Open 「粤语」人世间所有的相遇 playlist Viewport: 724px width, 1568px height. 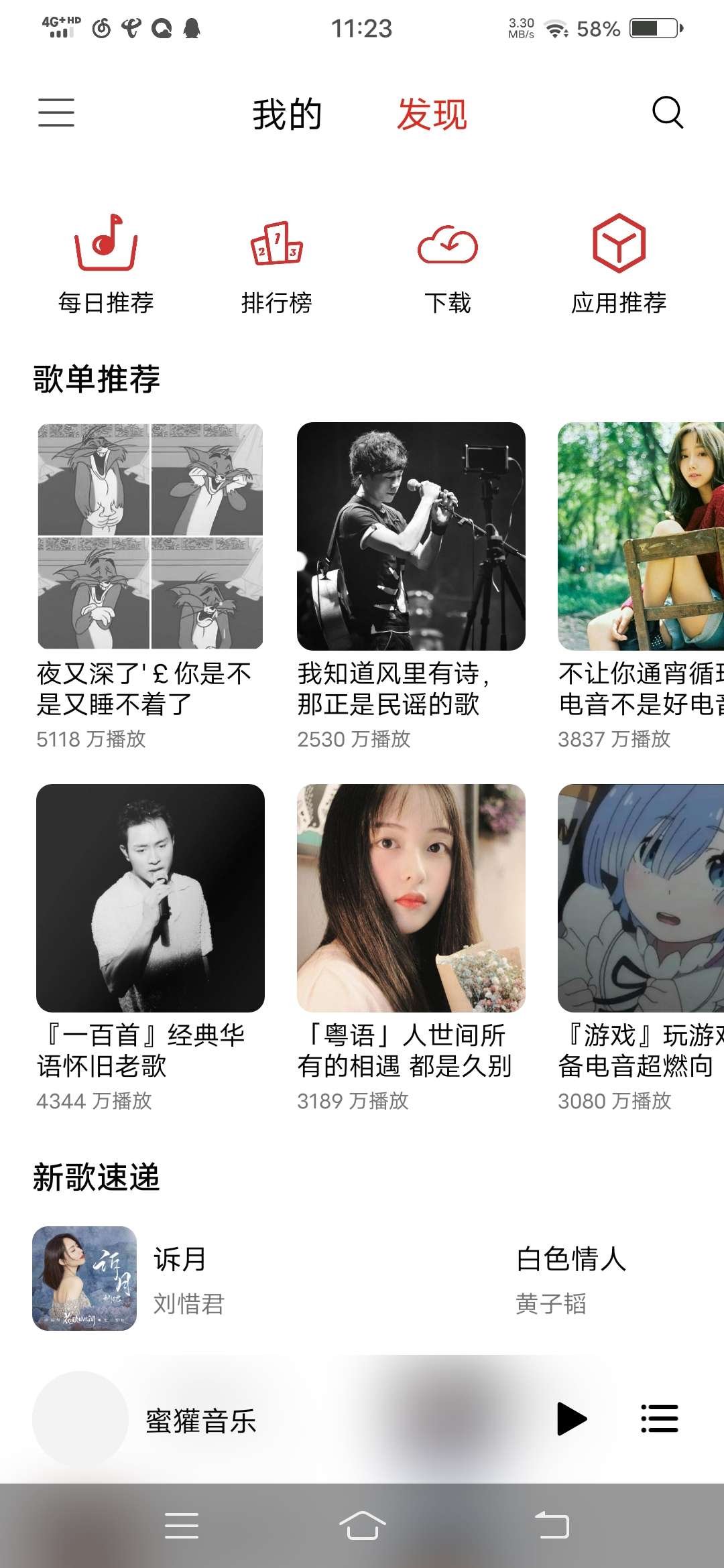[411, 898]
